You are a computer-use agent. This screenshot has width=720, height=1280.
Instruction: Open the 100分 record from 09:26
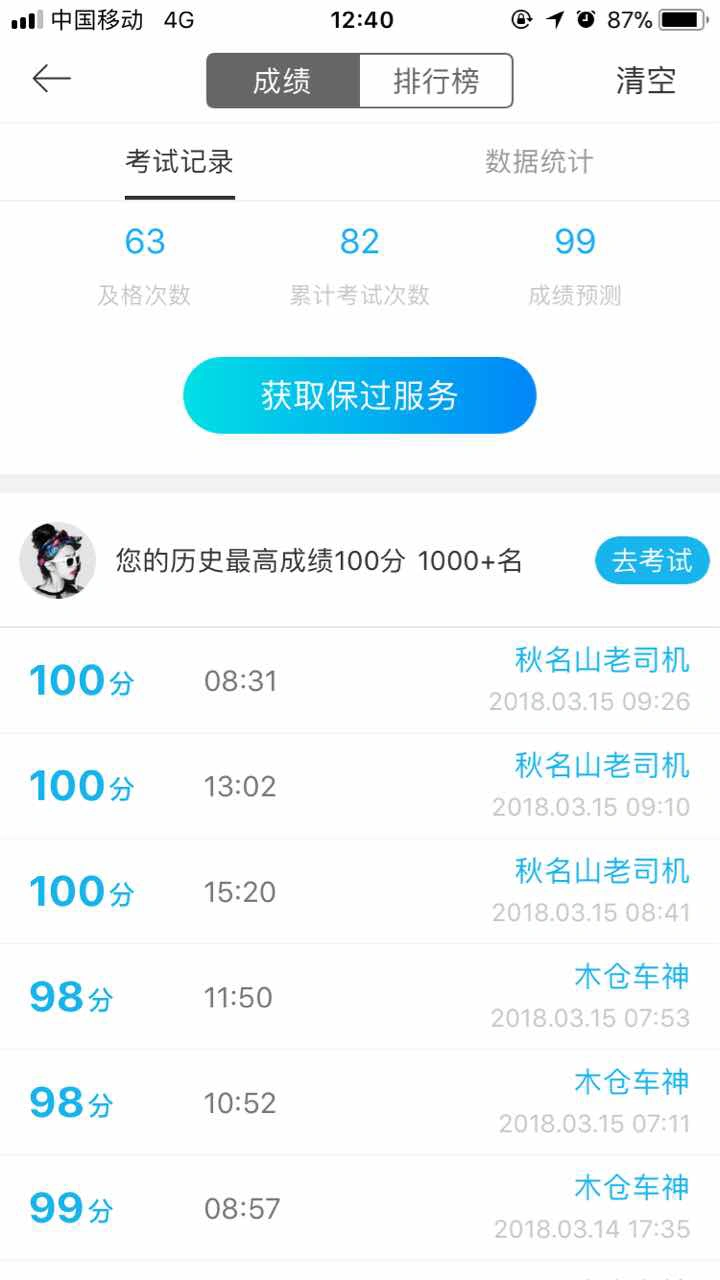click(x=360, y=681)
